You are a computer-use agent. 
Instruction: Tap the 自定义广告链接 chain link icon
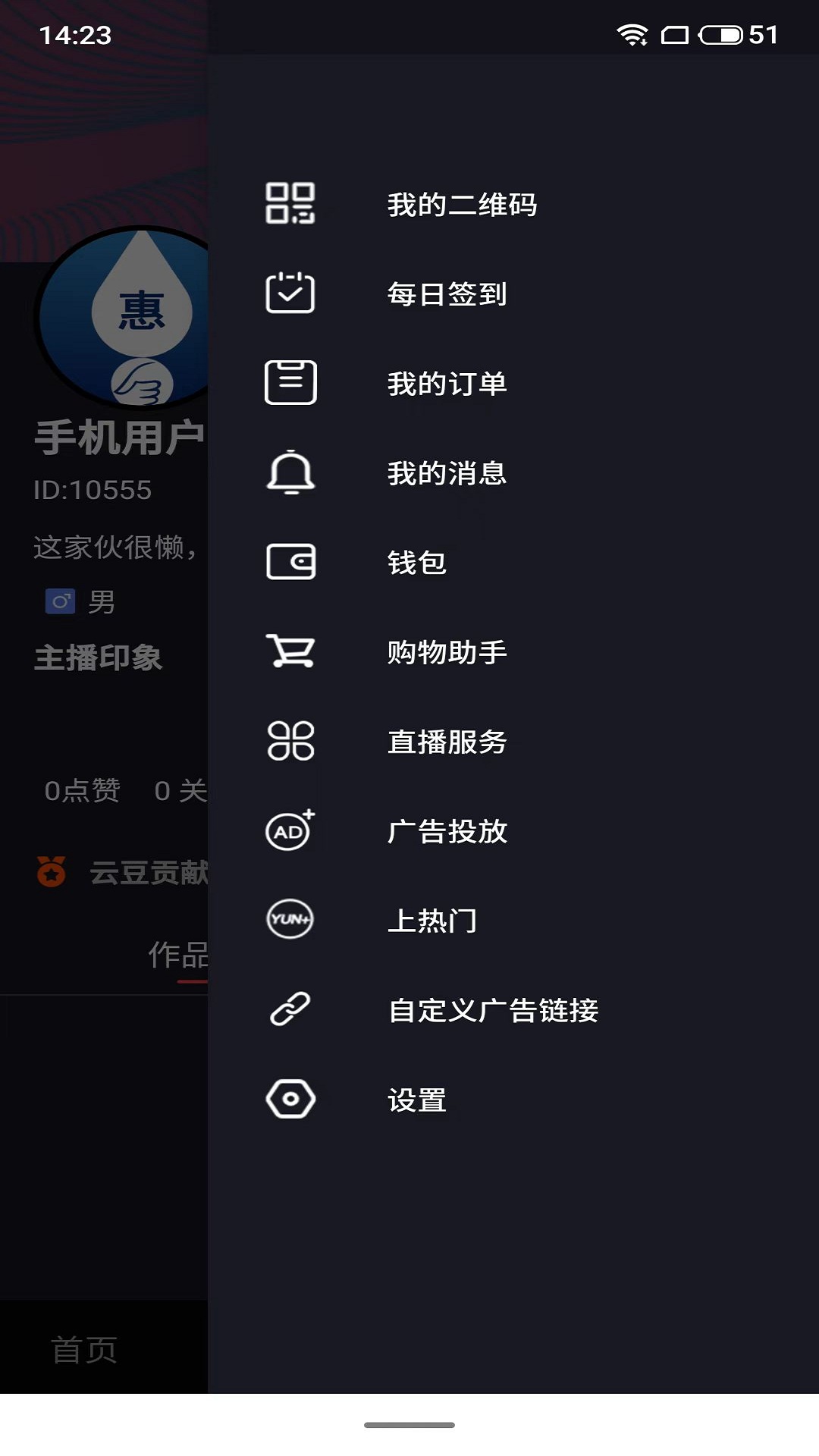[x=290, y=1010]
